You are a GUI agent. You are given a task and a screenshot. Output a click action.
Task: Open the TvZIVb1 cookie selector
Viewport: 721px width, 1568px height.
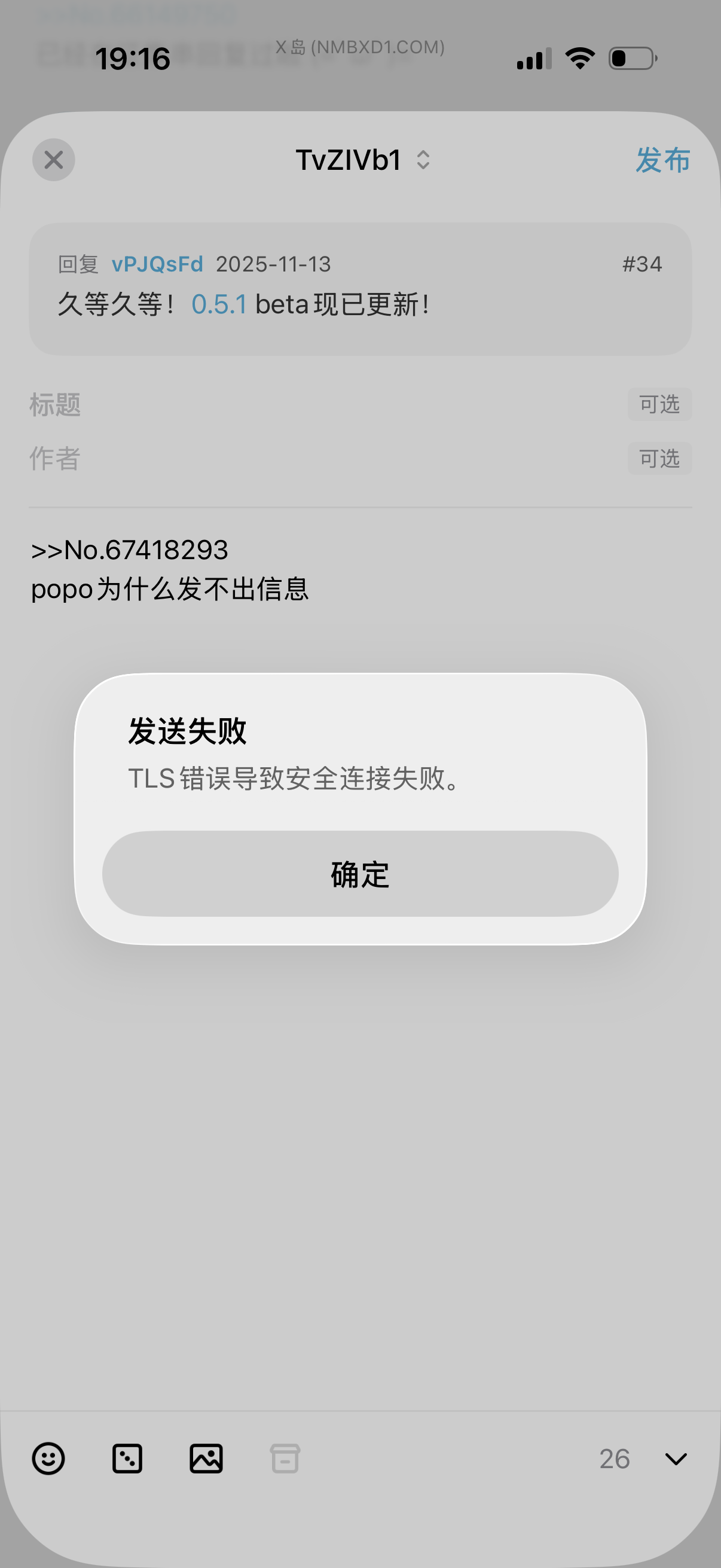(363, 160)
